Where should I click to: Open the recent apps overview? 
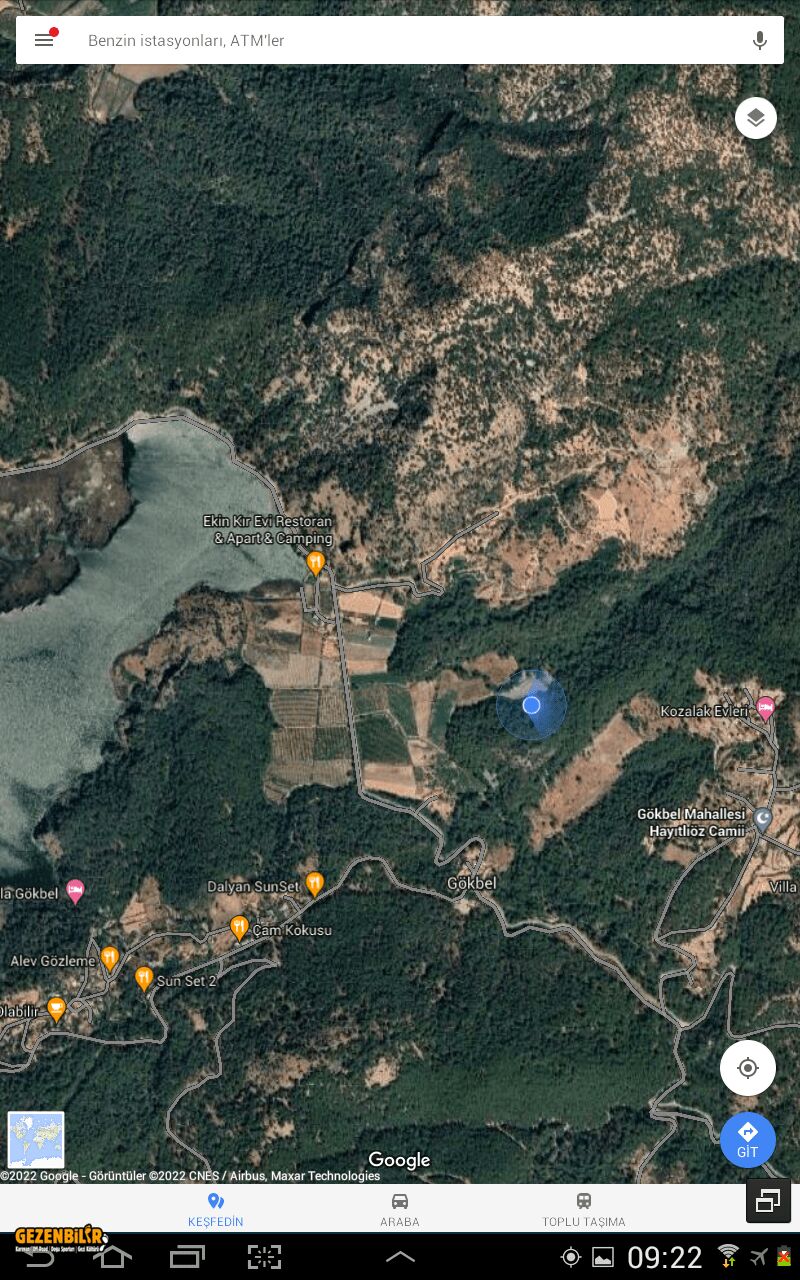187,1256
